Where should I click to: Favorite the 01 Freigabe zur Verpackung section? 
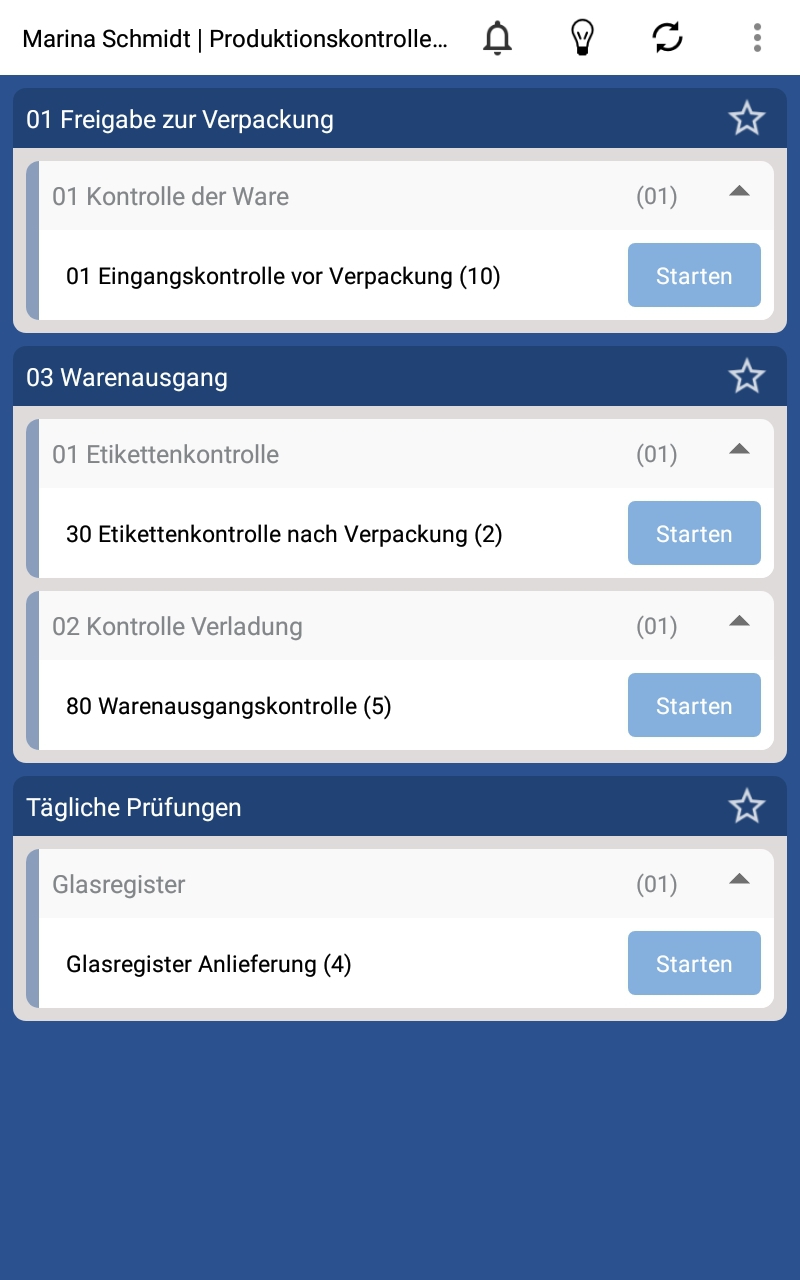[x=746, y=119]
